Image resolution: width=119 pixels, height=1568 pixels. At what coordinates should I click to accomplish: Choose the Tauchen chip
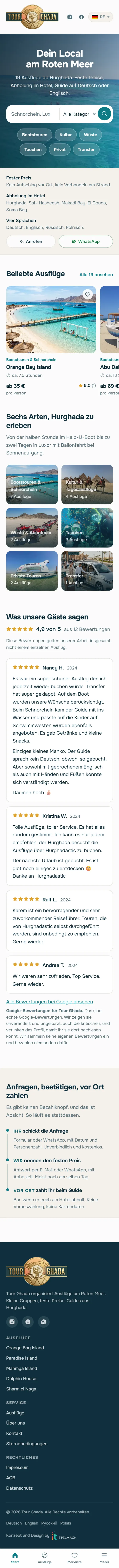33,149
